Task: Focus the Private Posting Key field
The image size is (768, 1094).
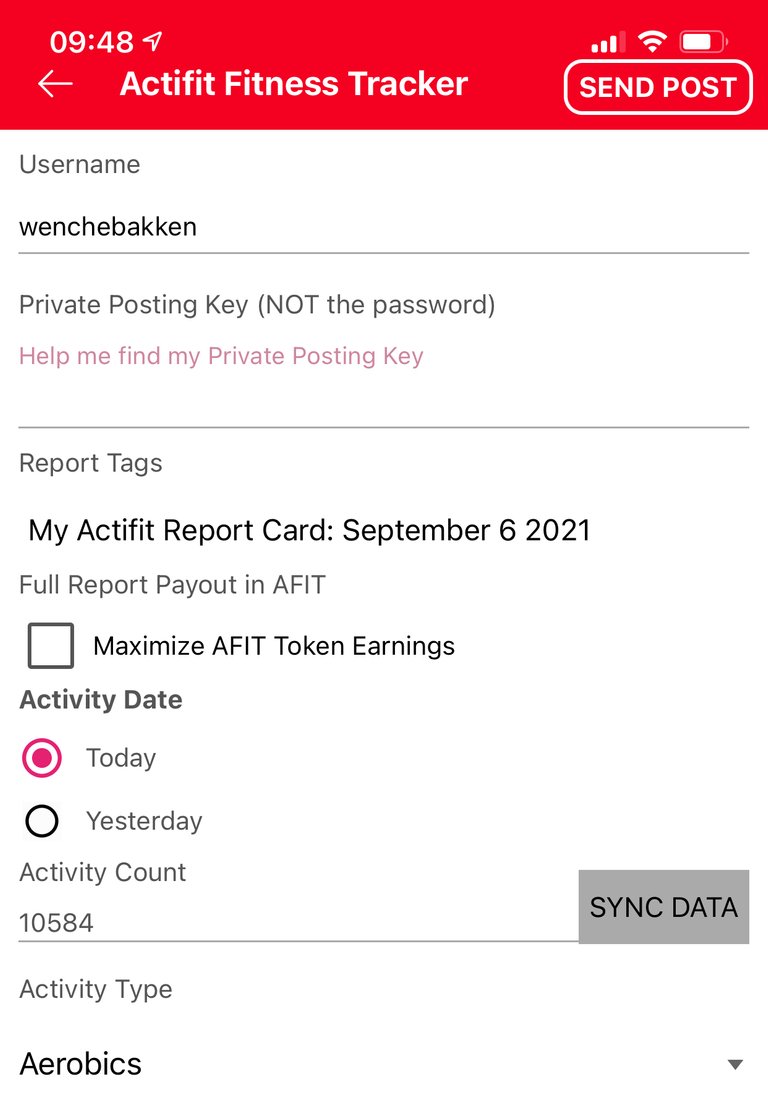Action: tap(383, 405)
